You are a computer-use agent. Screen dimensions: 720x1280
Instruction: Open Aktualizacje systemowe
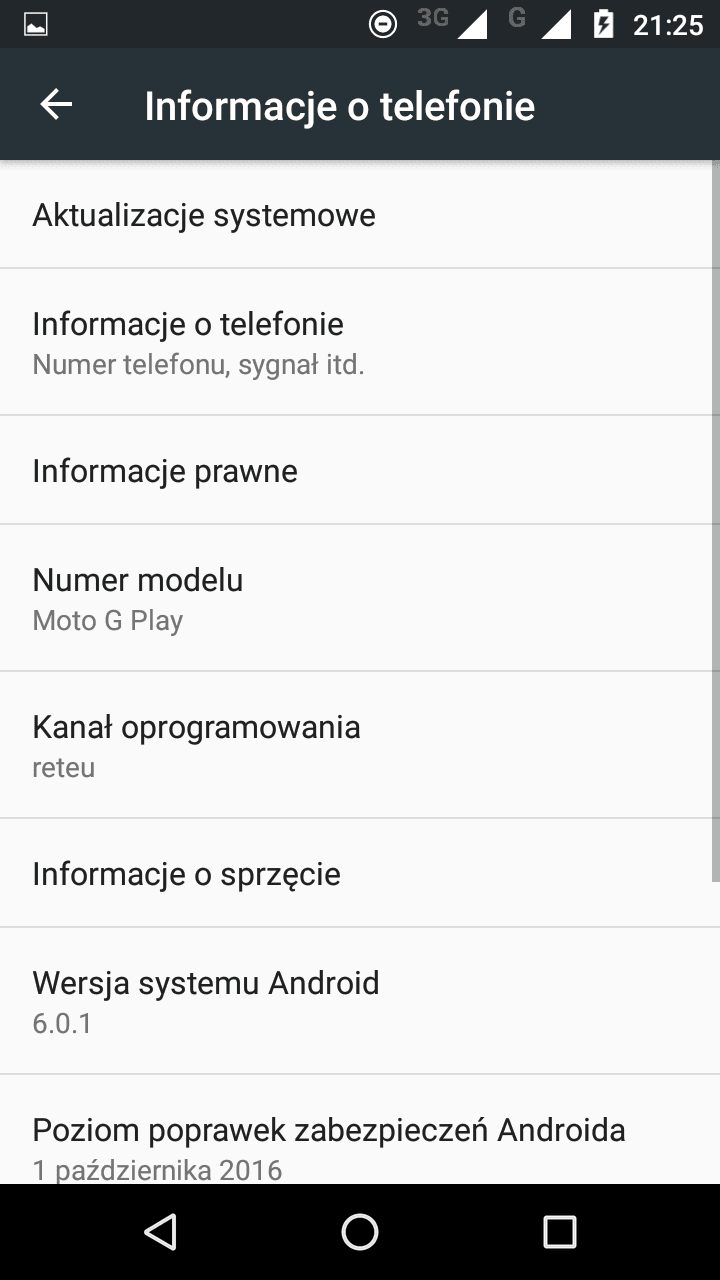(x=360, y=215)
